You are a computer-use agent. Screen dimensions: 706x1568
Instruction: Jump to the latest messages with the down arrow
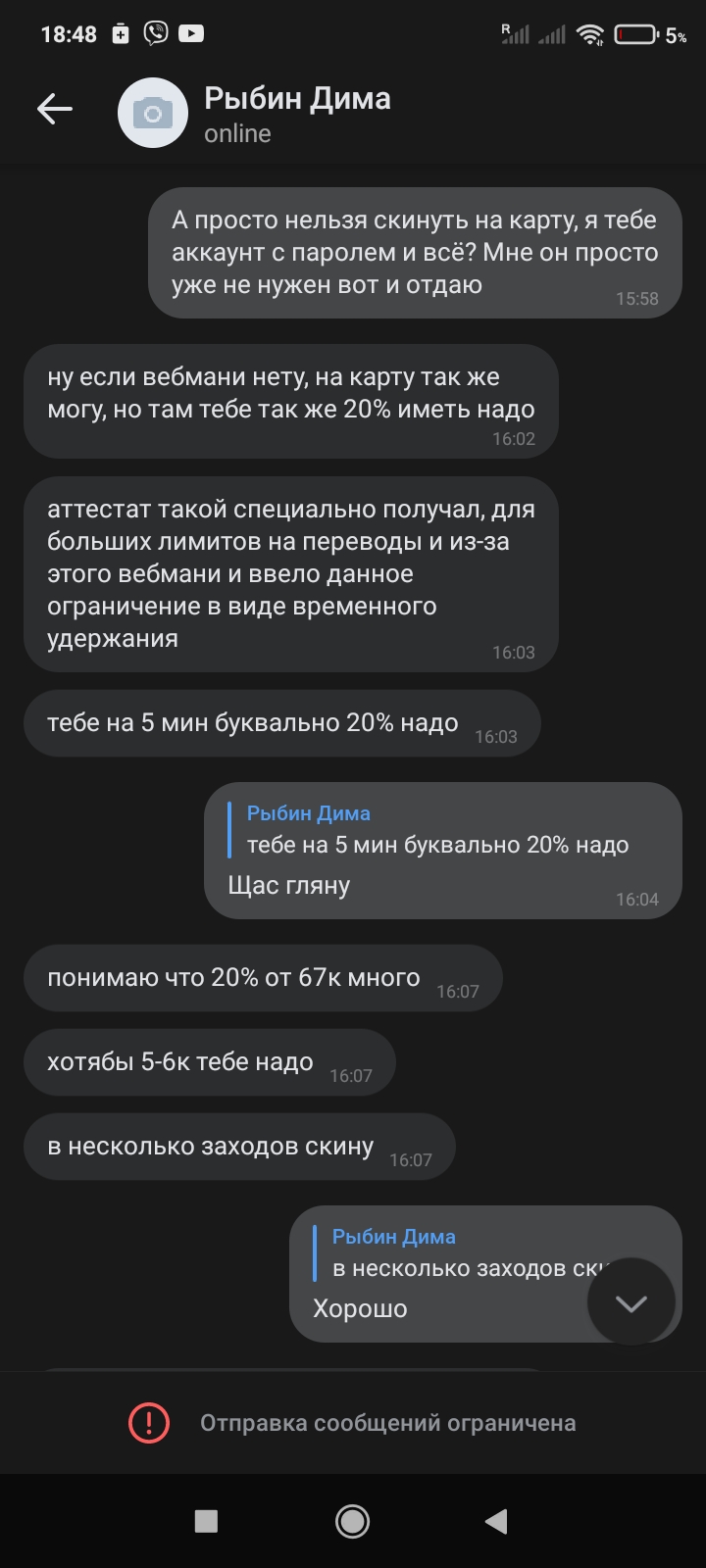point(630,1302)
